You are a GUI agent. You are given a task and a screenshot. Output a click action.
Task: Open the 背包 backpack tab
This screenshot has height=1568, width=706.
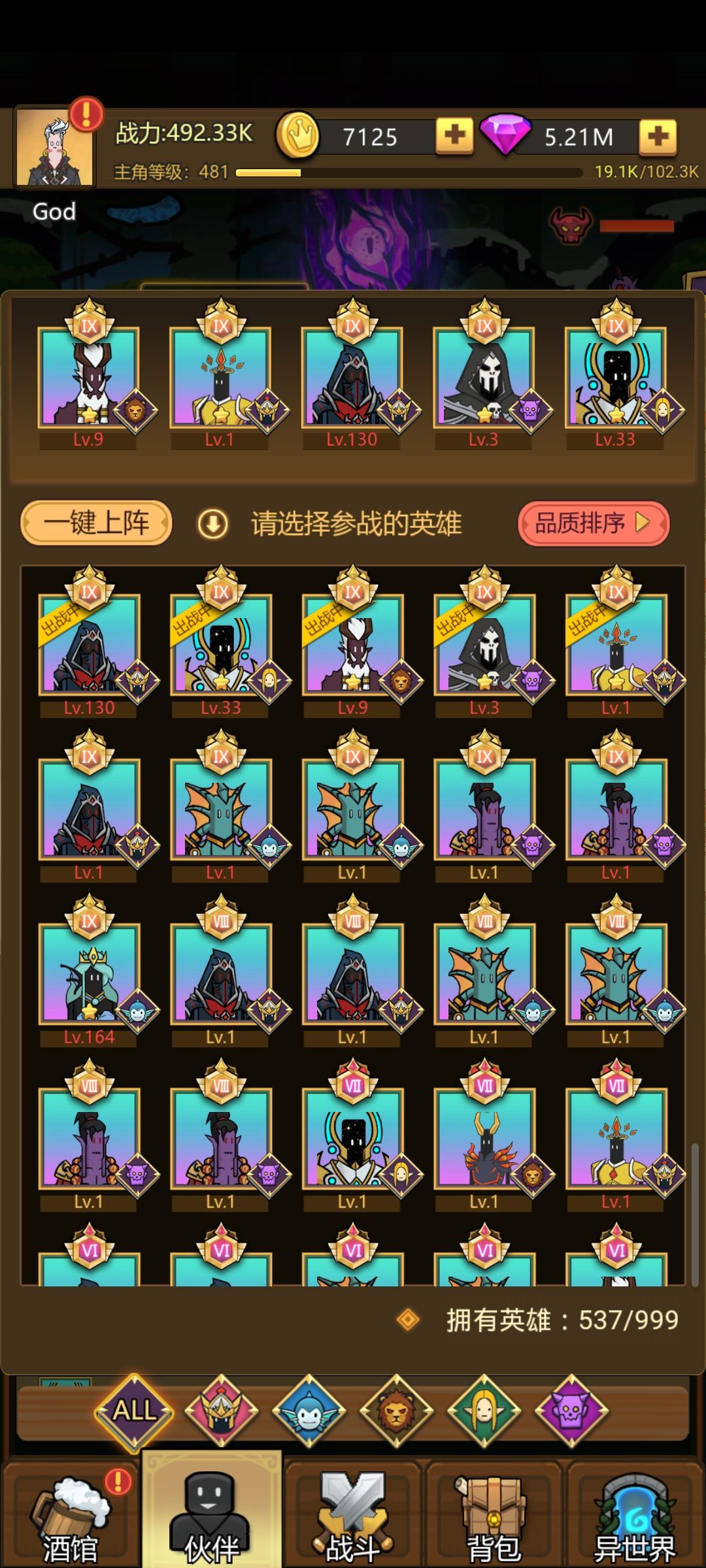point(494,1515)
